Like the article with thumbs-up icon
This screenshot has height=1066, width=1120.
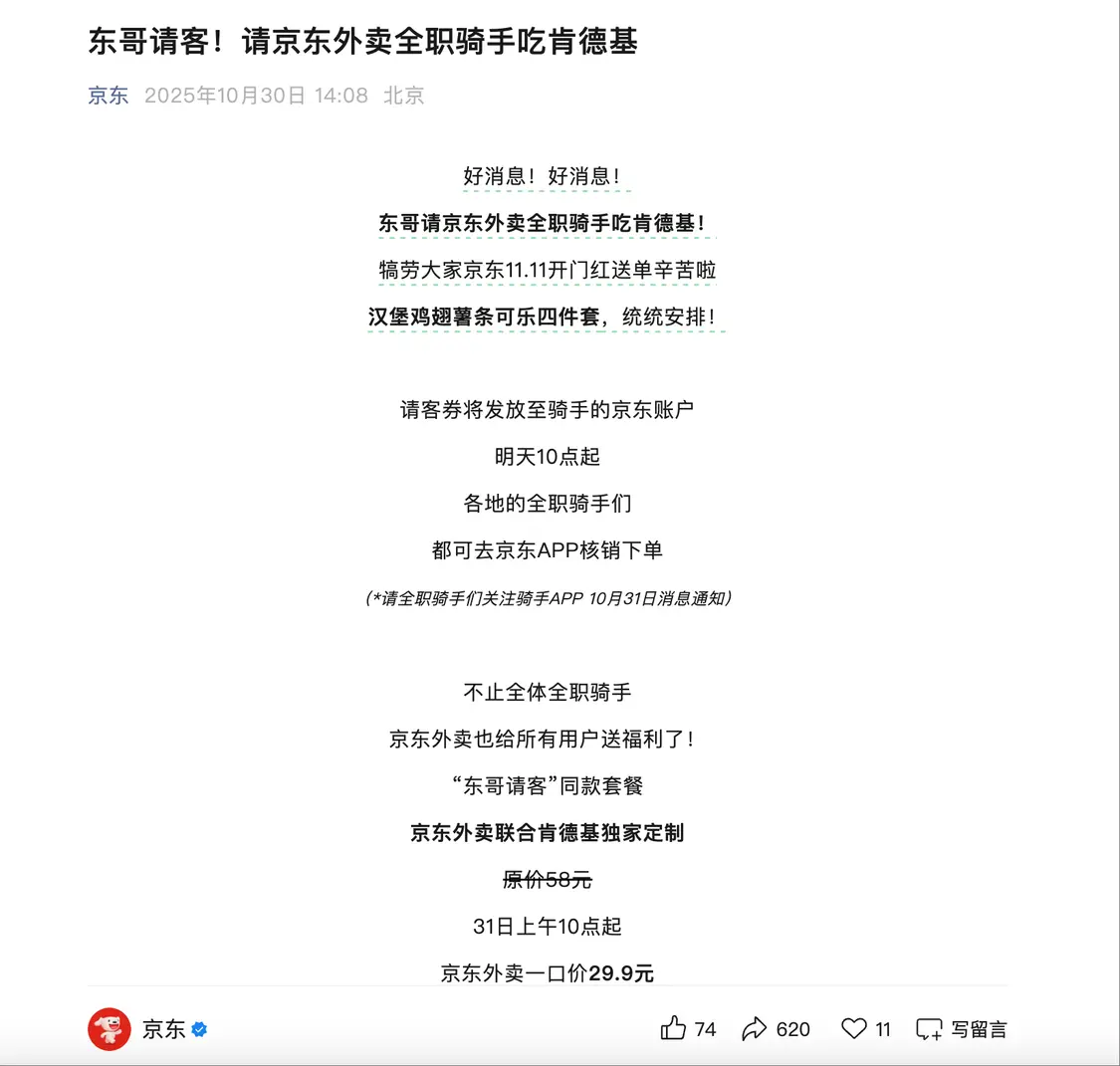click(x=674, y=1028)
